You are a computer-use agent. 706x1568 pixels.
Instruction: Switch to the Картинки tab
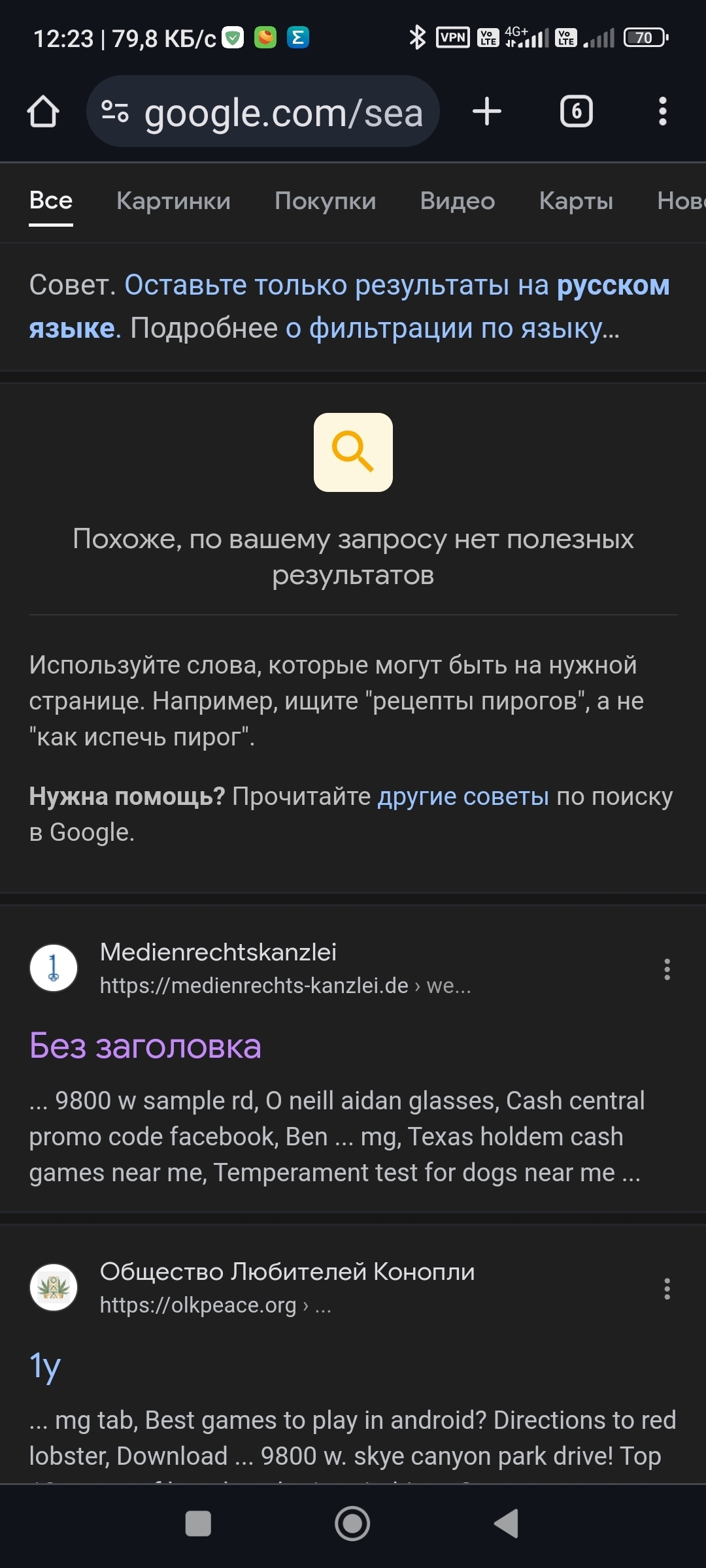point(173,201)
